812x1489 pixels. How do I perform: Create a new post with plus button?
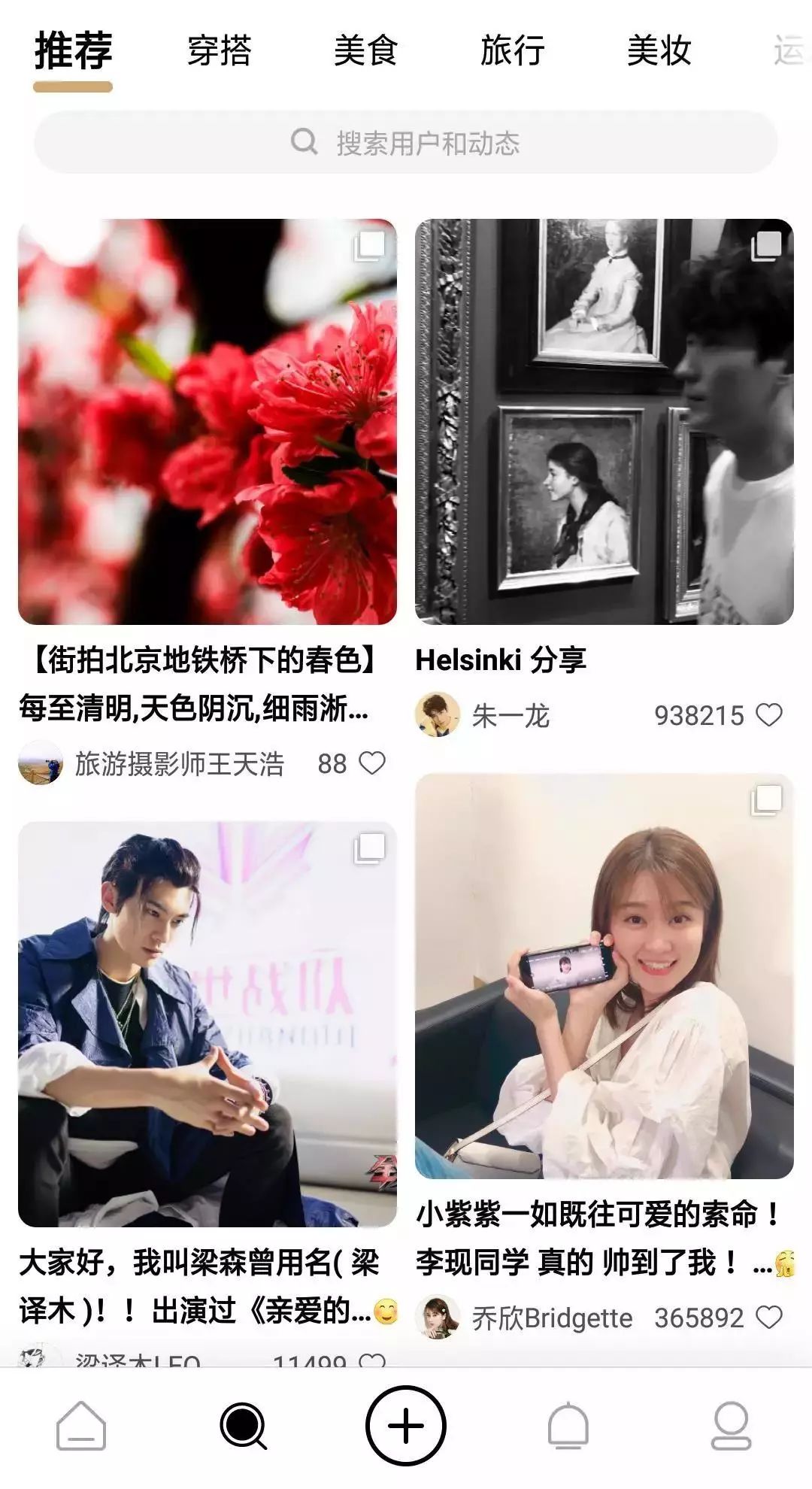406,1426
